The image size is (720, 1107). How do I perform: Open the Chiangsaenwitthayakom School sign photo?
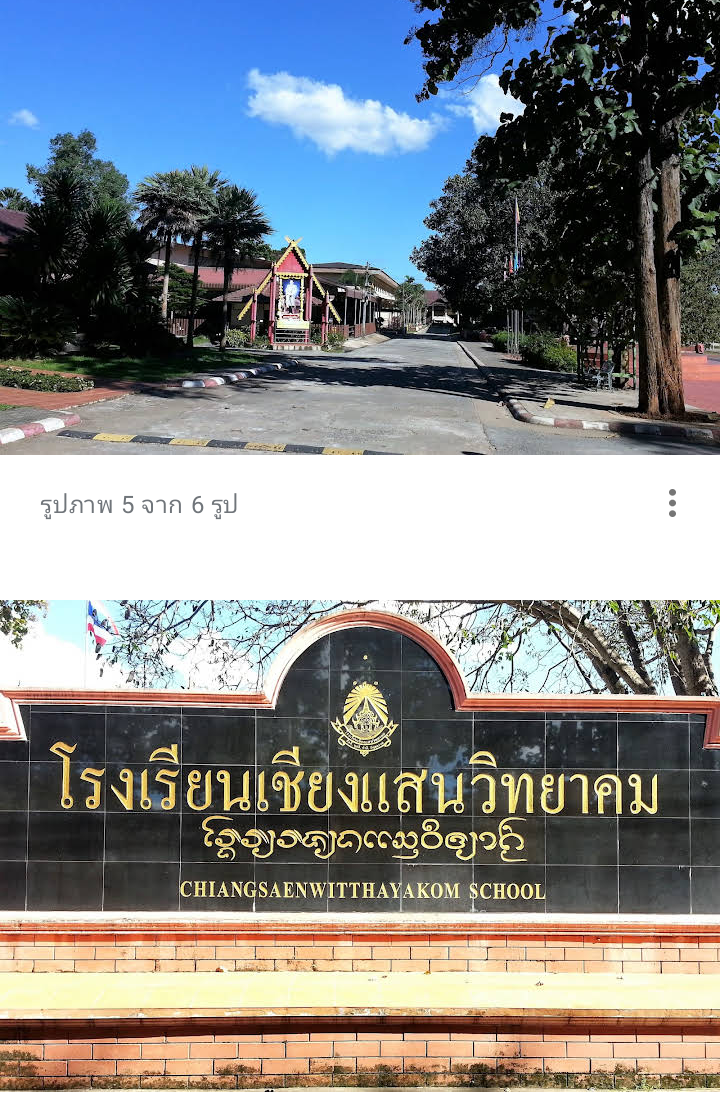pos(360,843)
